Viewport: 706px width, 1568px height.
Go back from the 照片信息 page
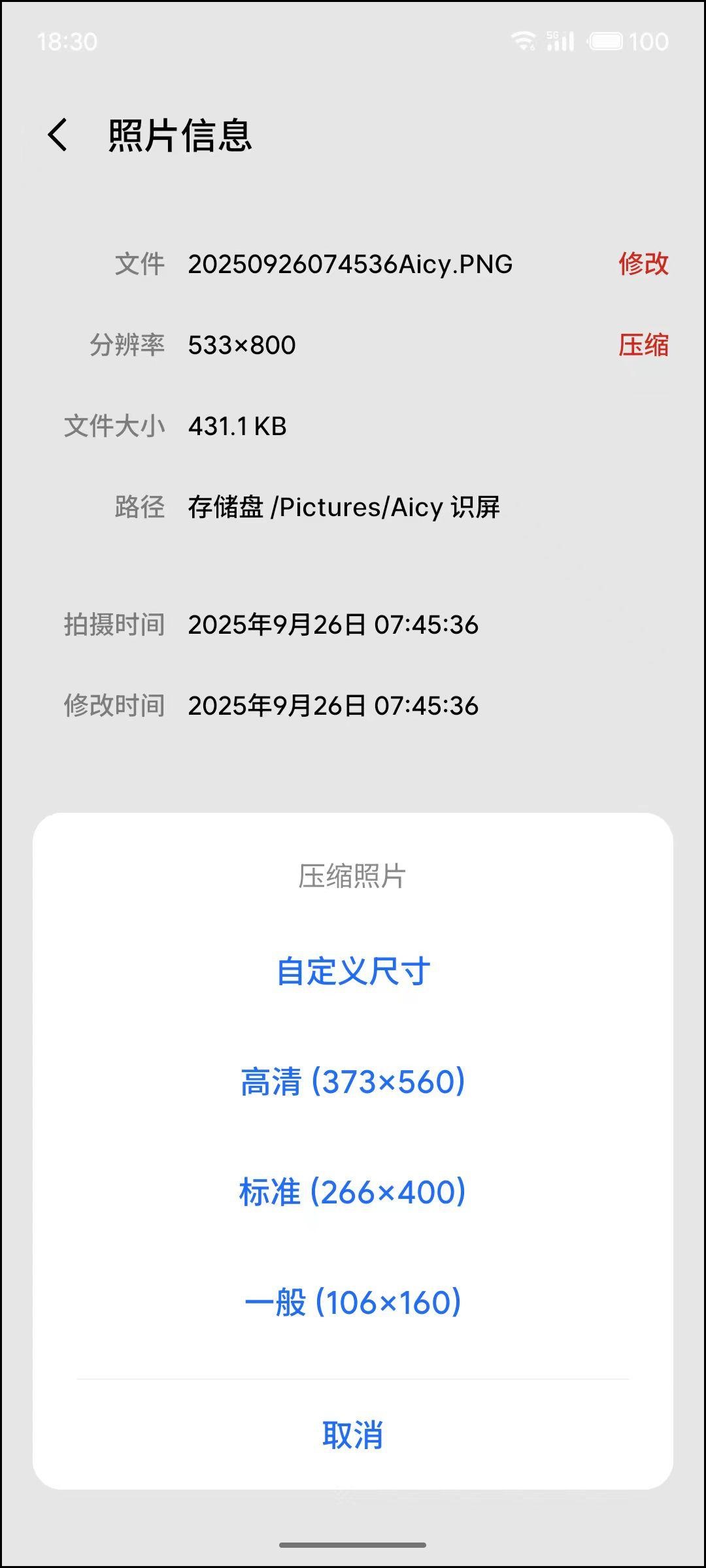click(58, 135)
